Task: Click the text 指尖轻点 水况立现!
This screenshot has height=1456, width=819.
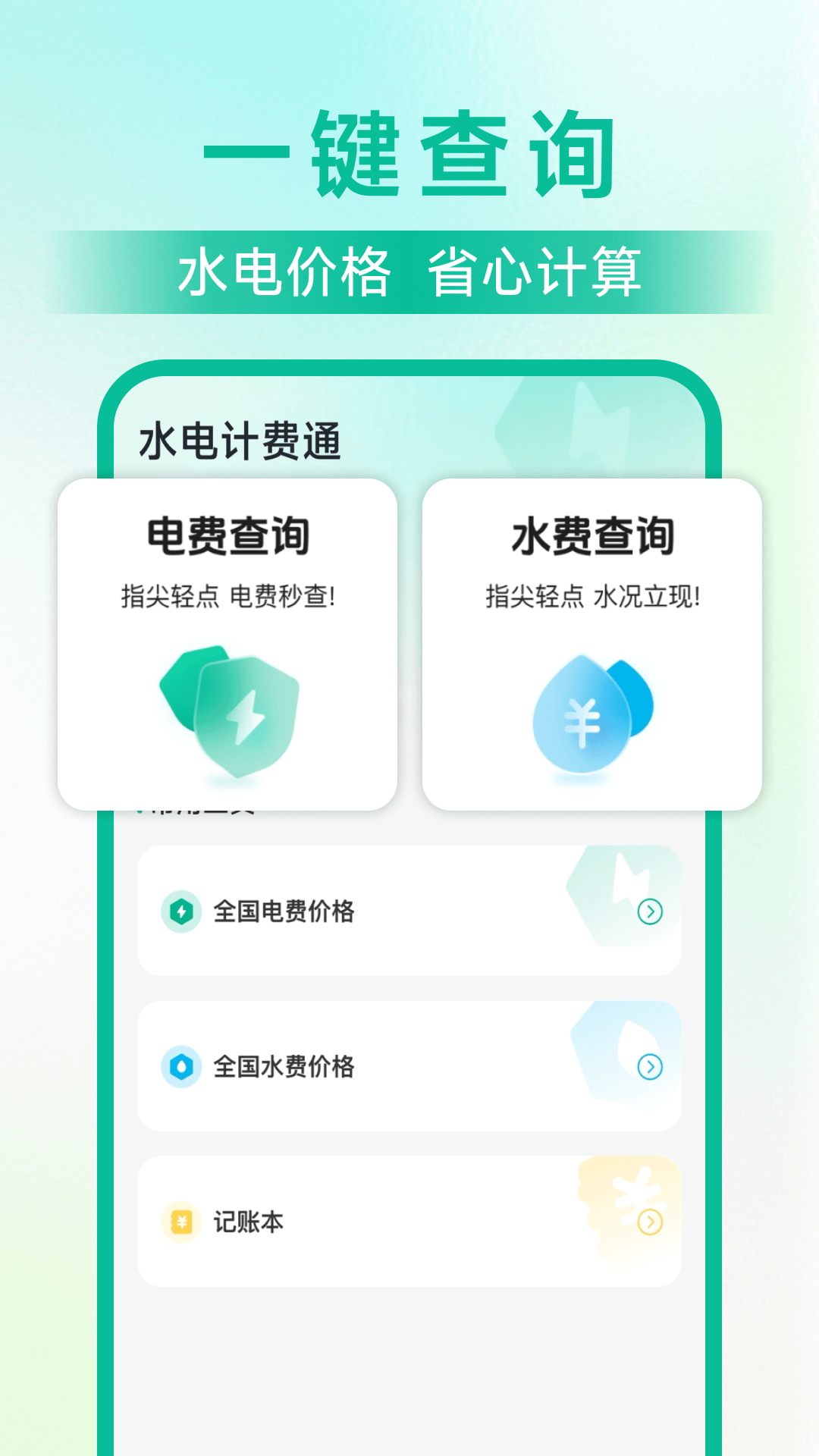Action: 593,596
